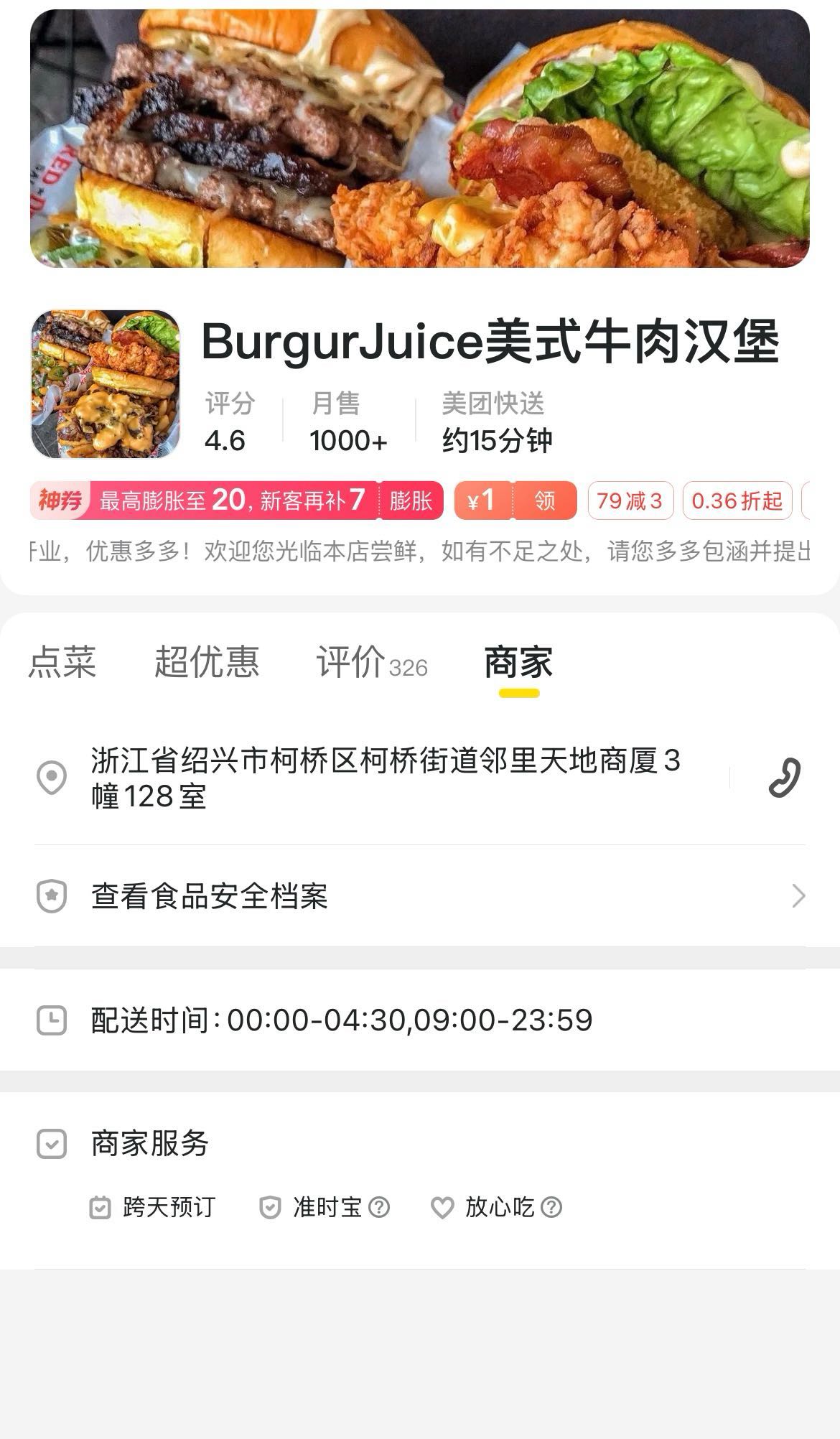Open the store logo thumbnail
This screenshot has height=1439, width=840.
click(106, 384)
